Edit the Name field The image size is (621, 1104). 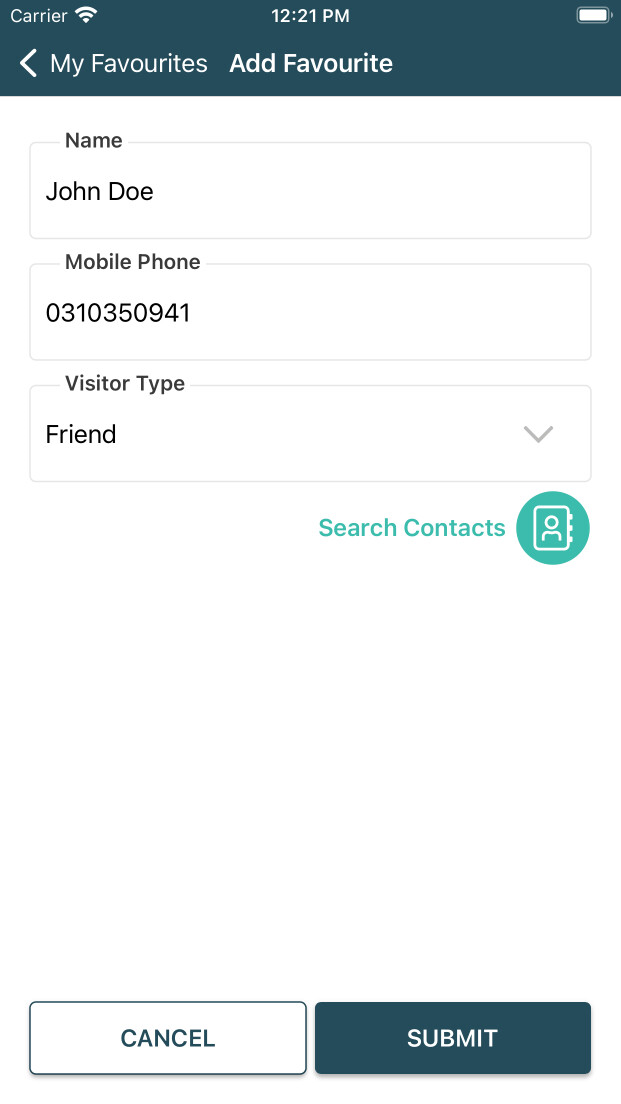(310, 192)
